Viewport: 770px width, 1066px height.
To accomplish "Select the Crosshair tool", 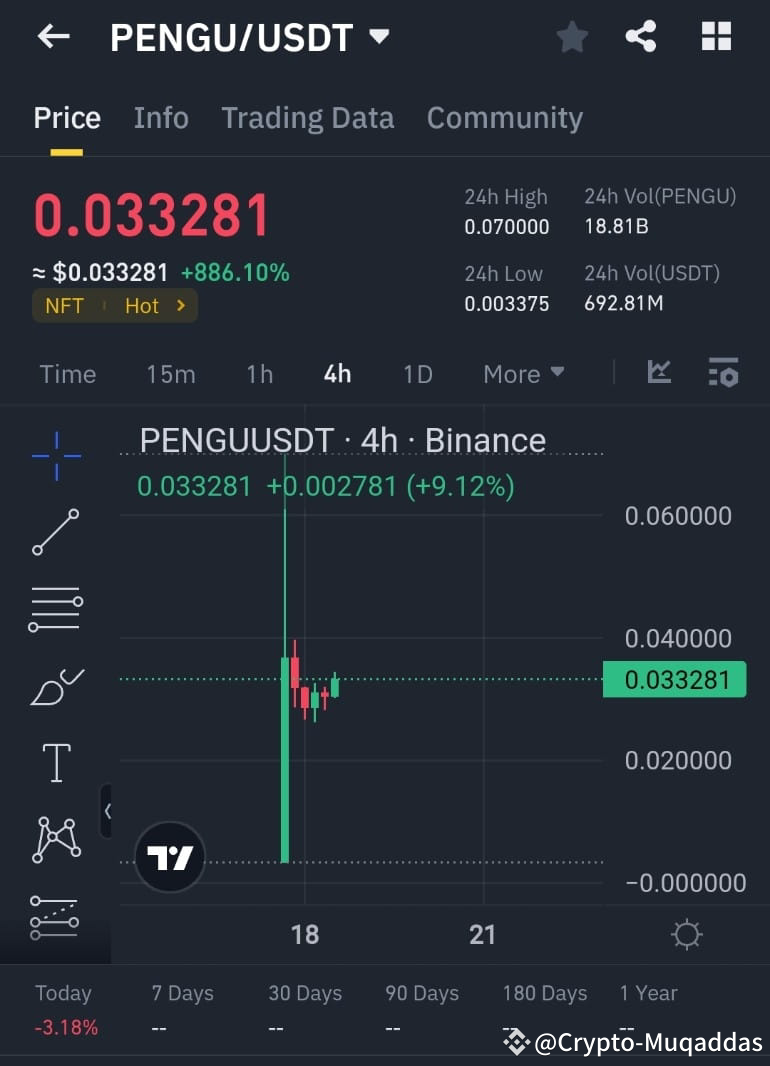I will coord(55,455).
